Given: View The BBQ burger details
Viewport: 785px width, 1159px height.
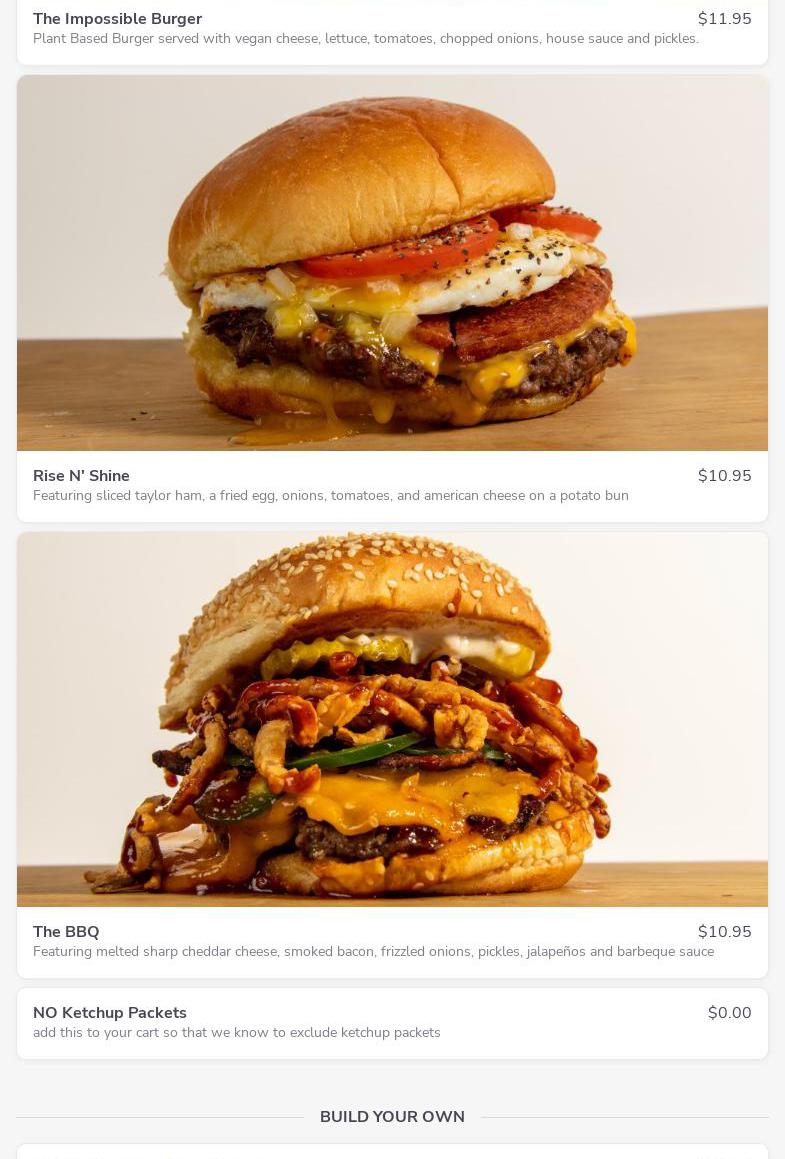Looking at the screenshot, I should 66,932.
